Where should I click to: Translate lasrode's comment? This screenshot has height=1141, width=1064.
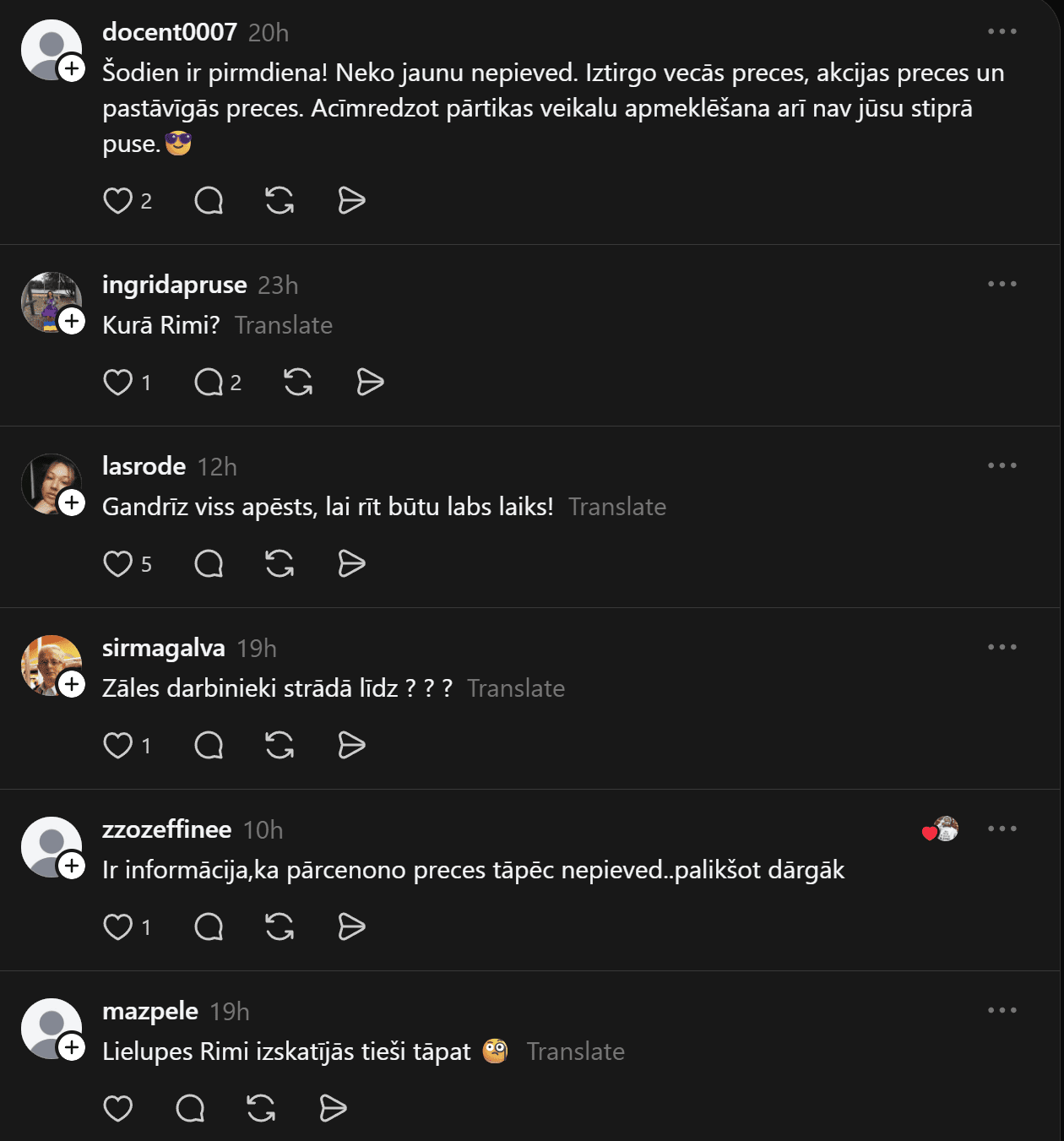click(x=617, y=507)
